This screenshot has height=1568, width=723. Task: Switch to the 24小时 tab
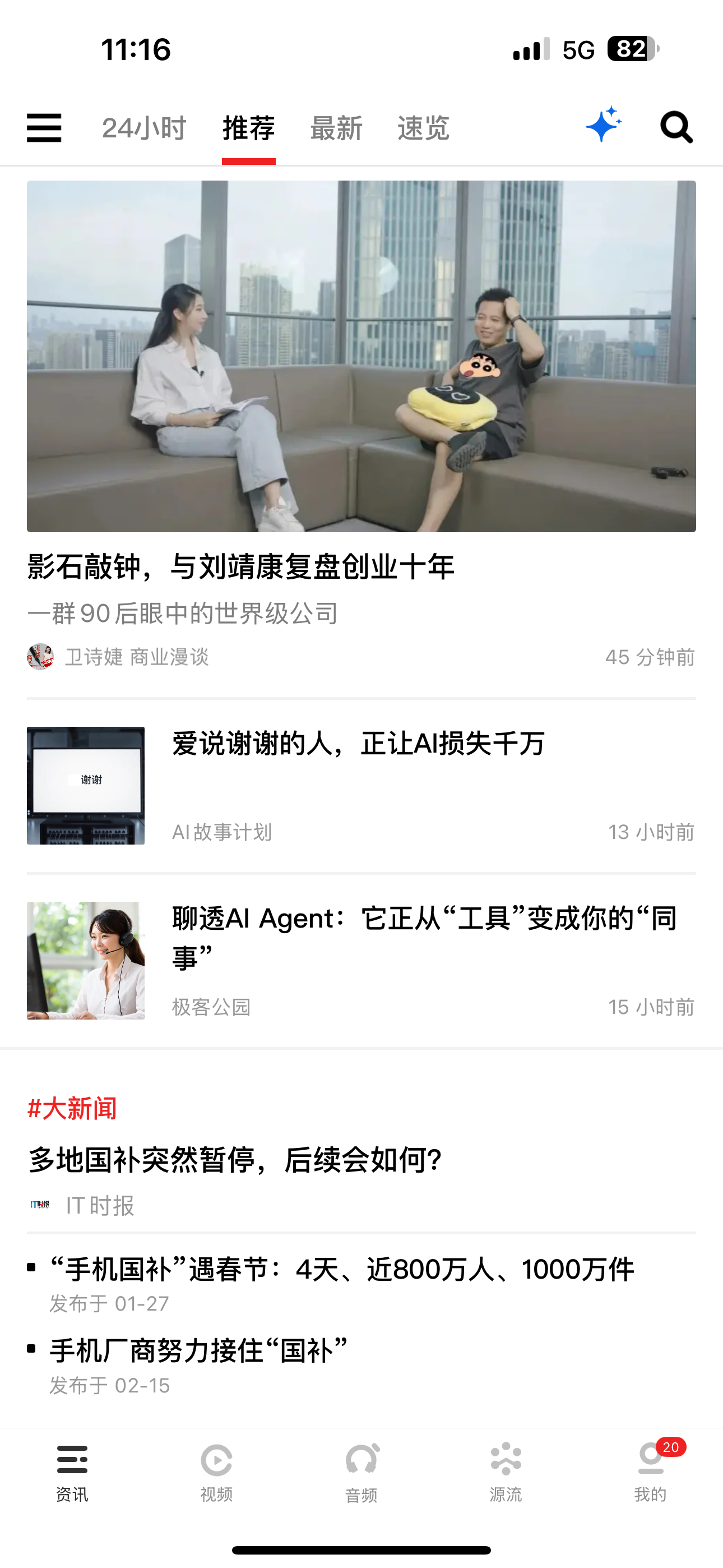coord(143,128)
